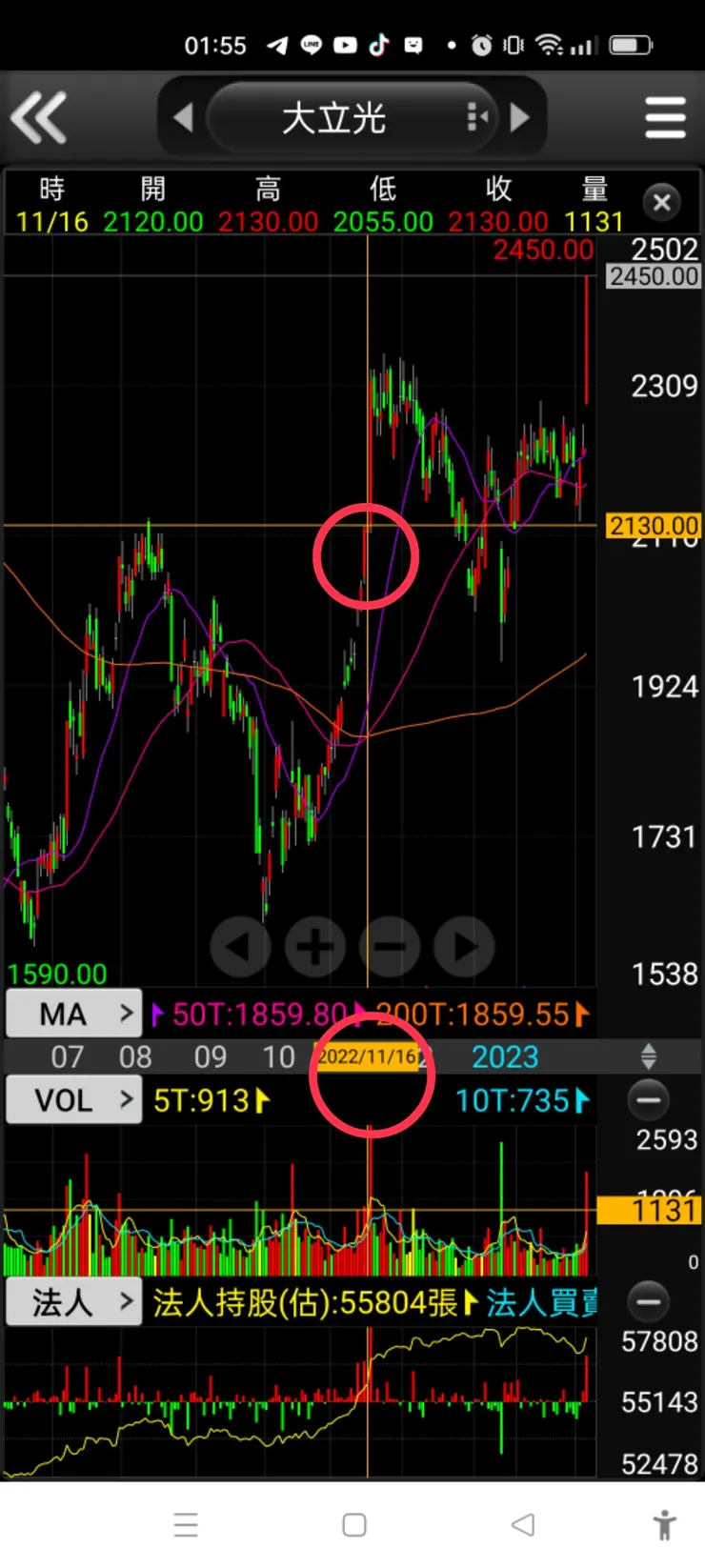Collapse the 法人 panel with minus
705x1568 pixels.
coord(649,1301)
